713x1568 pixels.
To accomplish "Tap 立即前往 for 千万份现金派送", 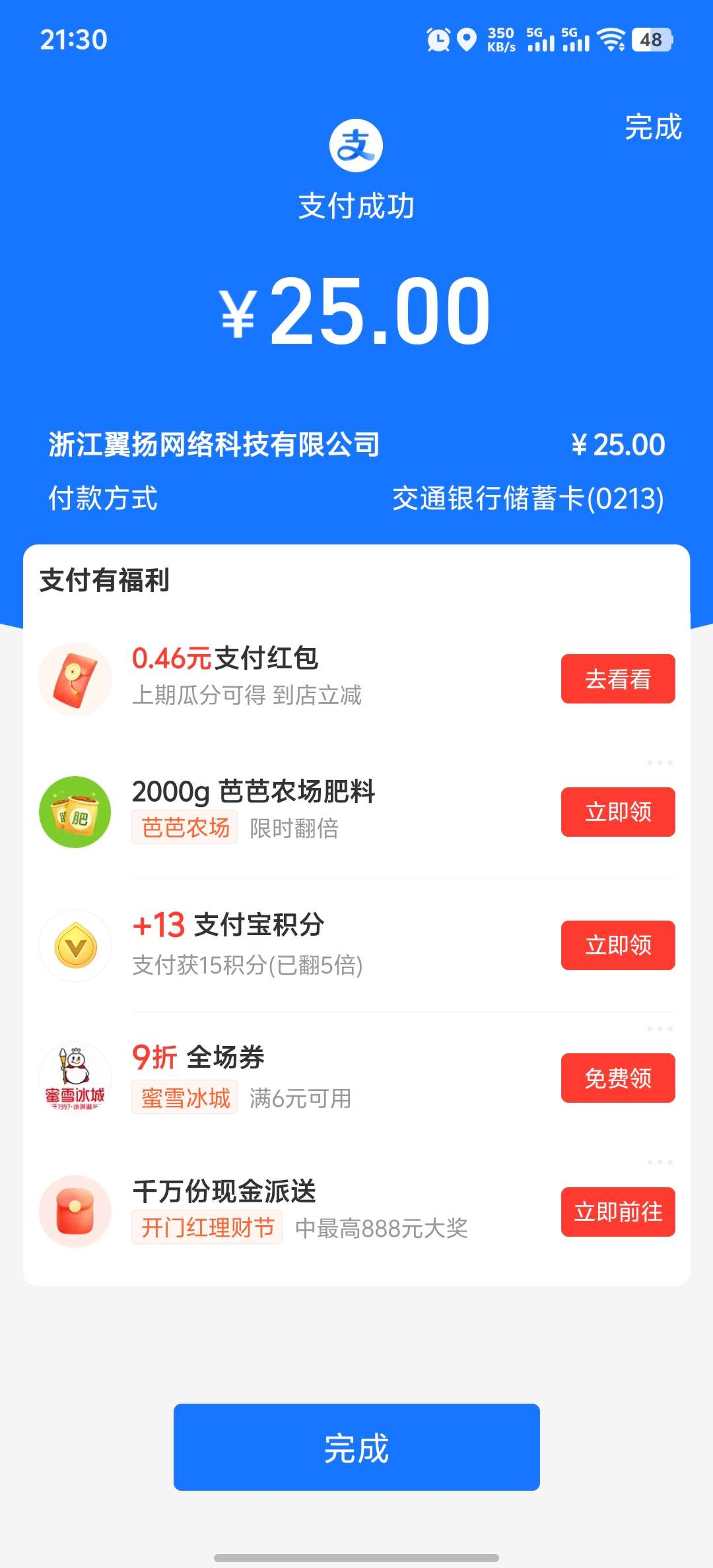I will coord(618,1212).
